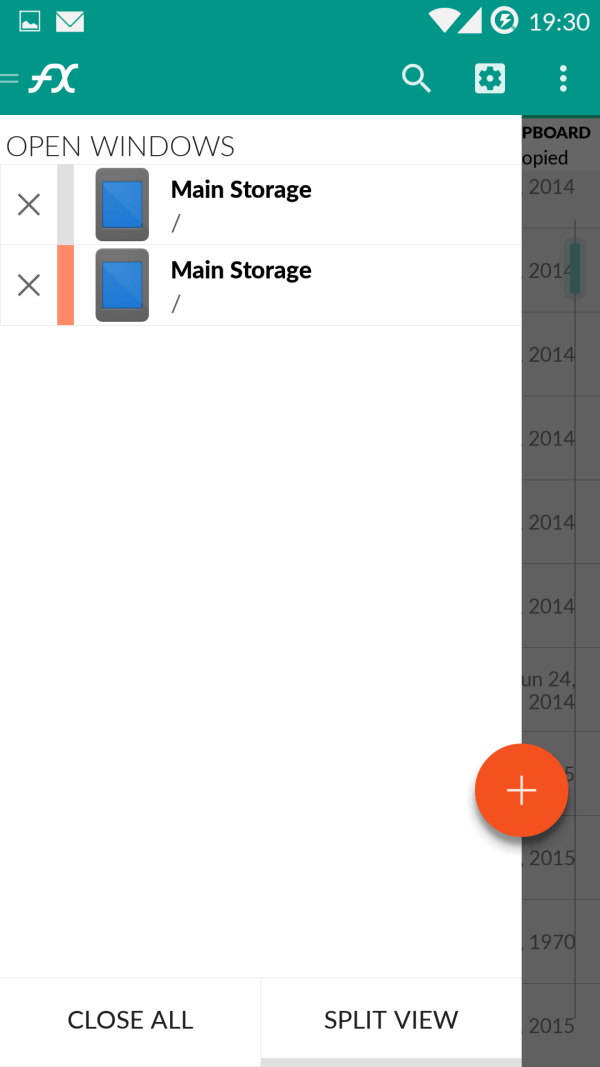The image size is (600, 1067).
Task: Open the settings gear in the app bar
Action: click(x=489, y=78)
